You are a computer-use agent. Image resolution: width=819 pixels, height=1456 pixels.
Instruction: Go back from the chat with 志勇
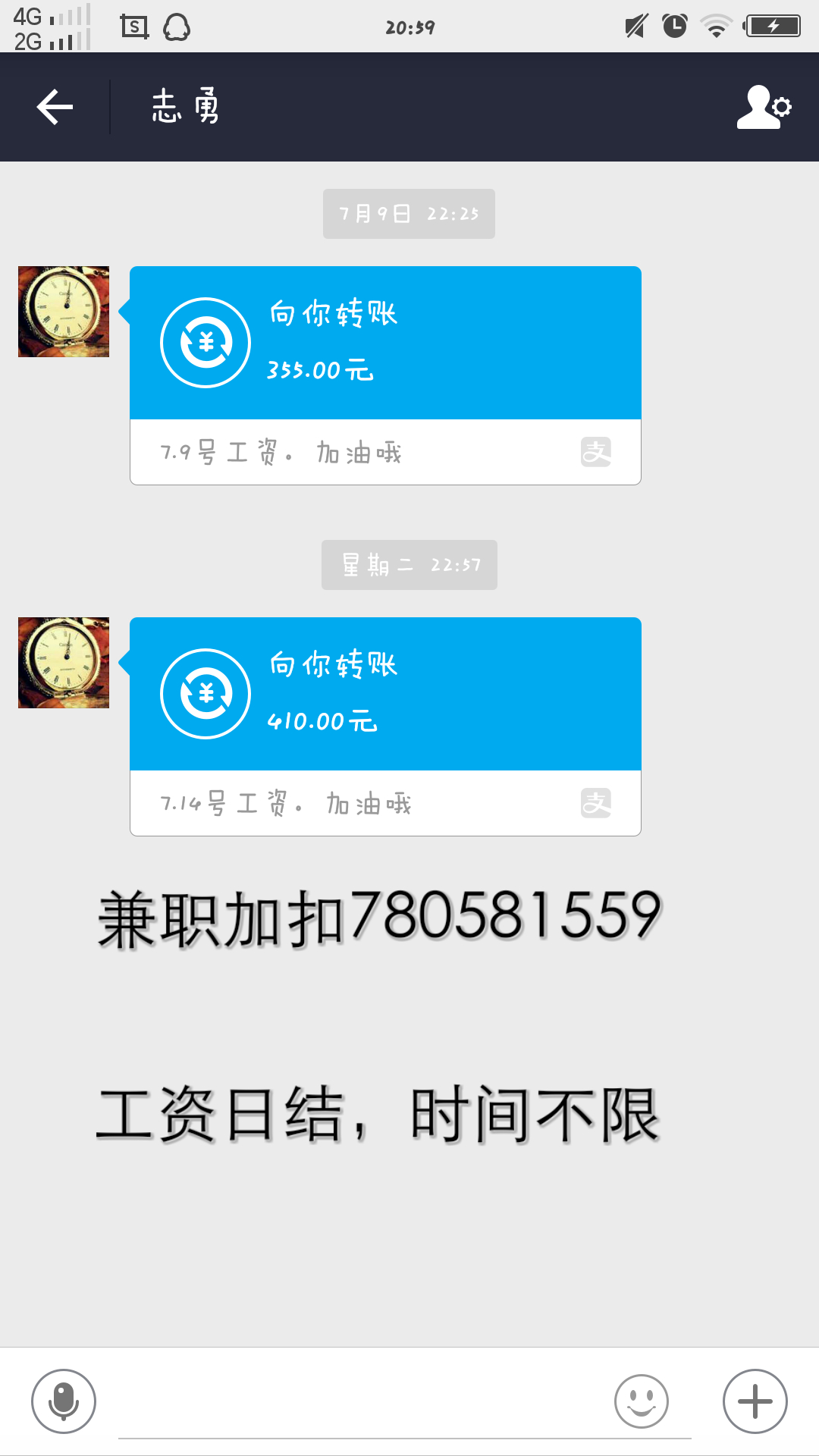tap(55, 107)
